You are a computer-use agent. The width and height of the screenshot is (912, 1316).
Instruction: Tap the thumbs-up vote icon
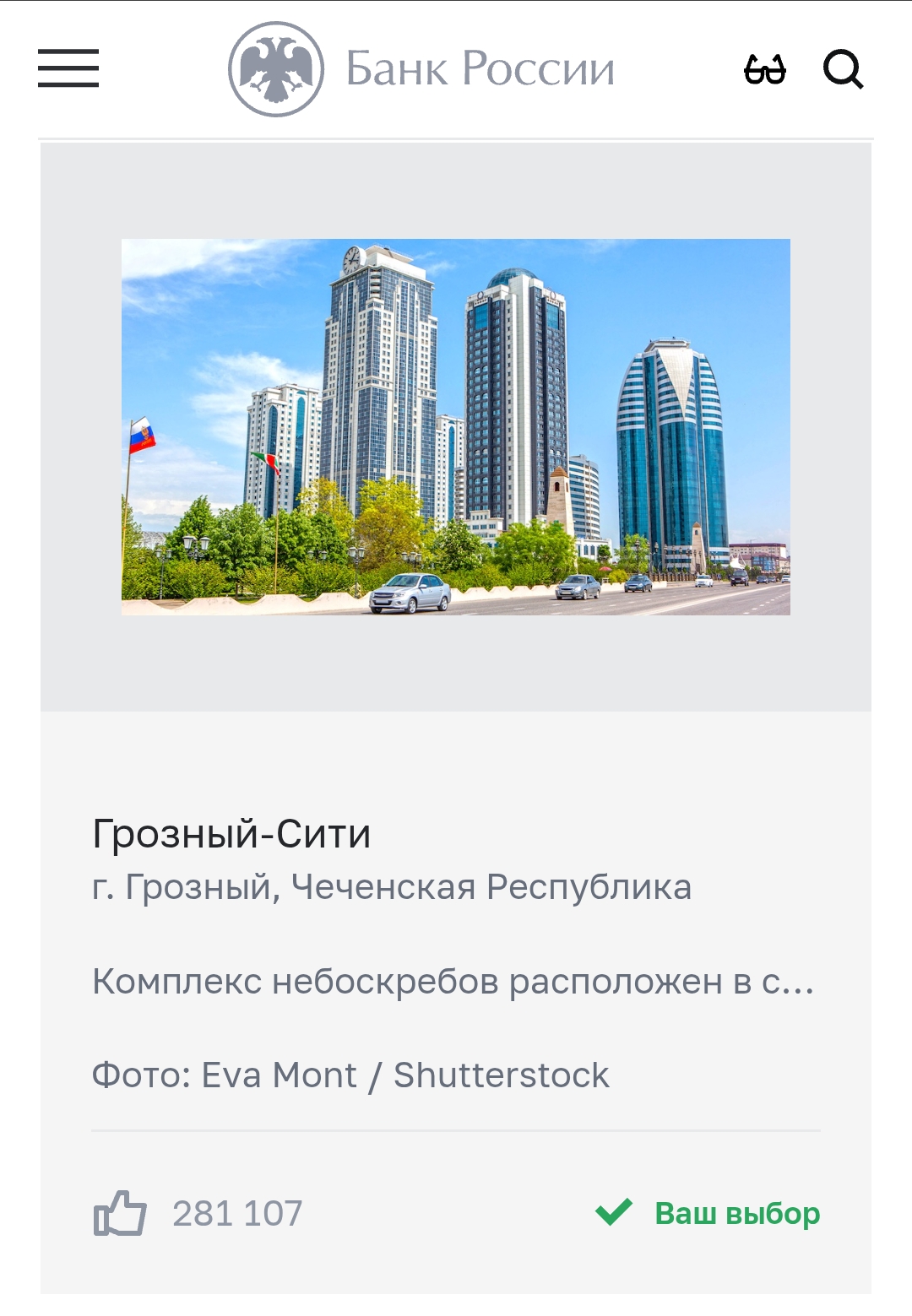pos(120,1213)
